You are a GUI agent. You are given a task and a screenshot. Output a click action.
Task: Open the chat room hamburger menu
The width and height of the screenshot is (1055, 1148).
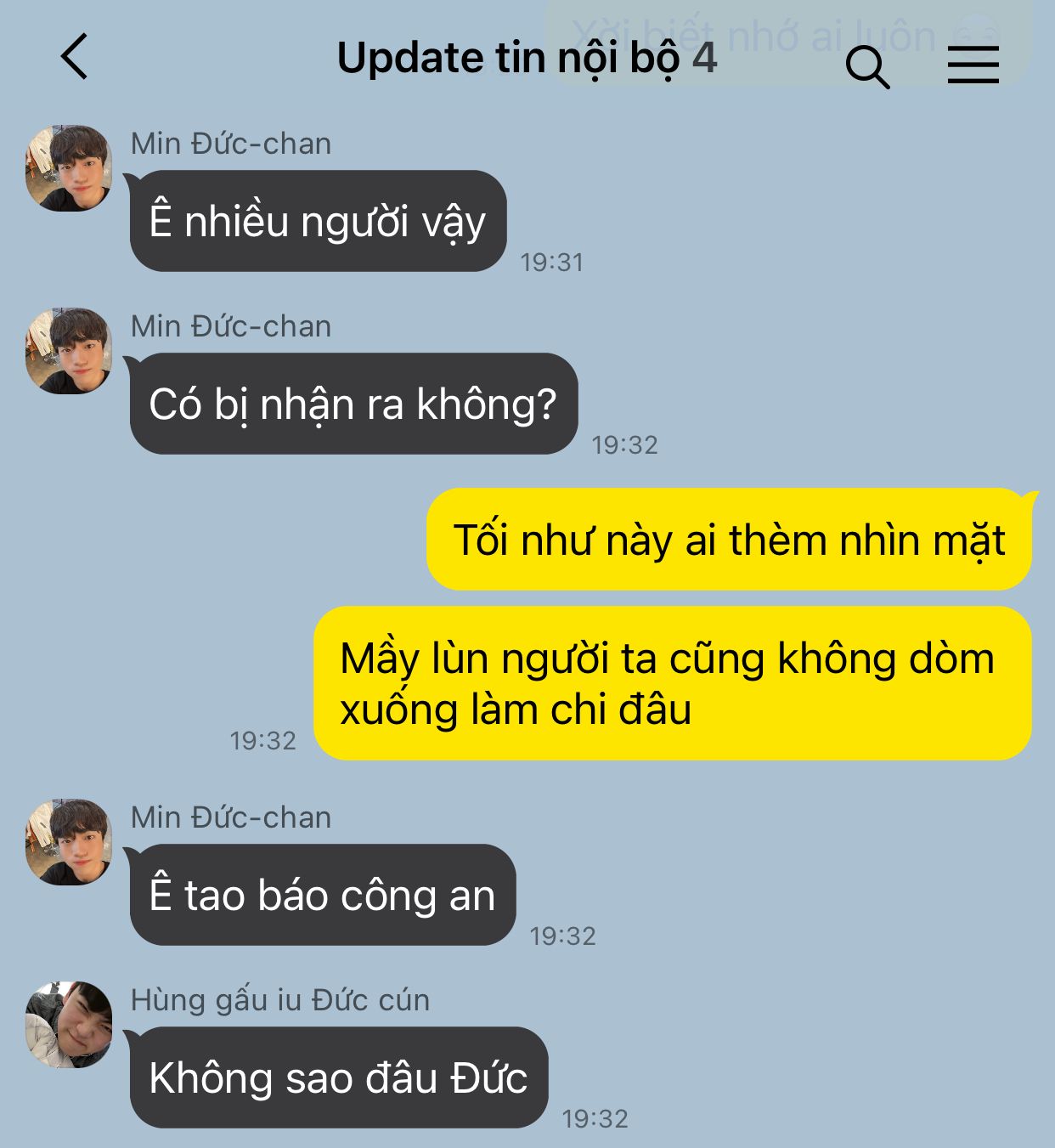[973, 64]
